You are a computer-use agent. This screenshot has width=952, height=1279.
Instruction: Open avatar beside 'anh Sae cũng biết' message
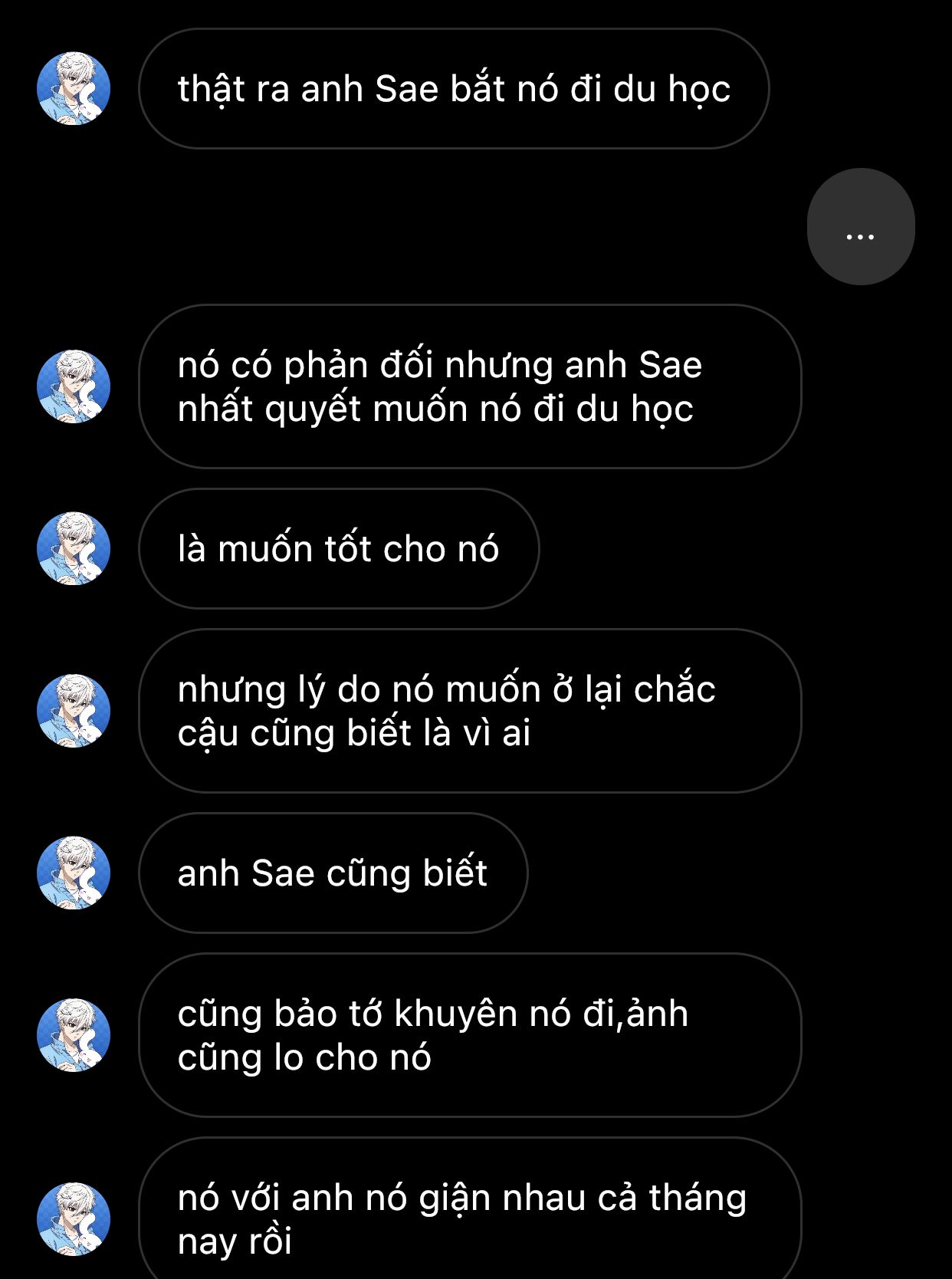coord(74,873)
